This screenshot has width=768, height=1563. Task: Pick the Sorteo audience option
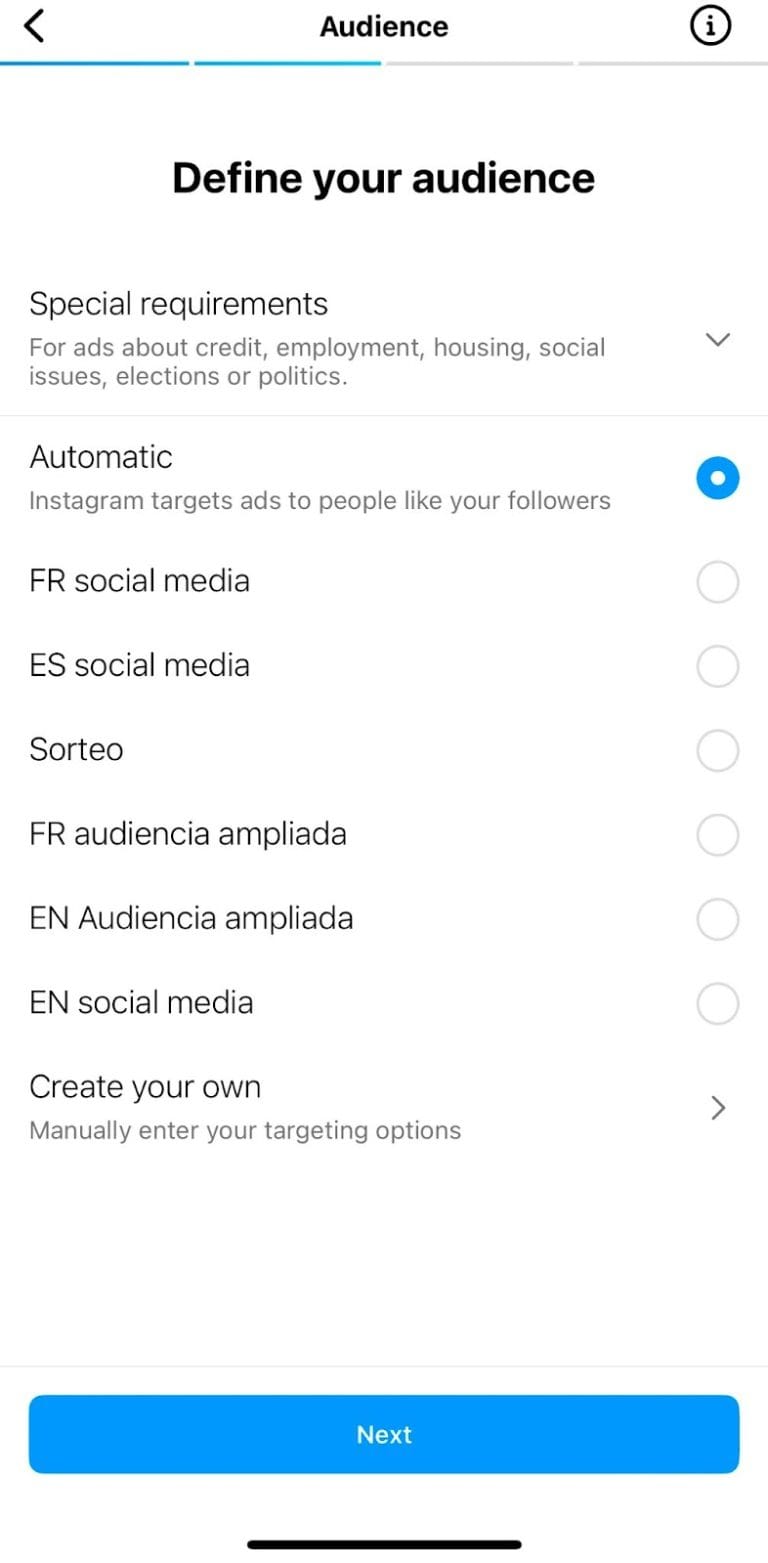click(x=717, y=750)
